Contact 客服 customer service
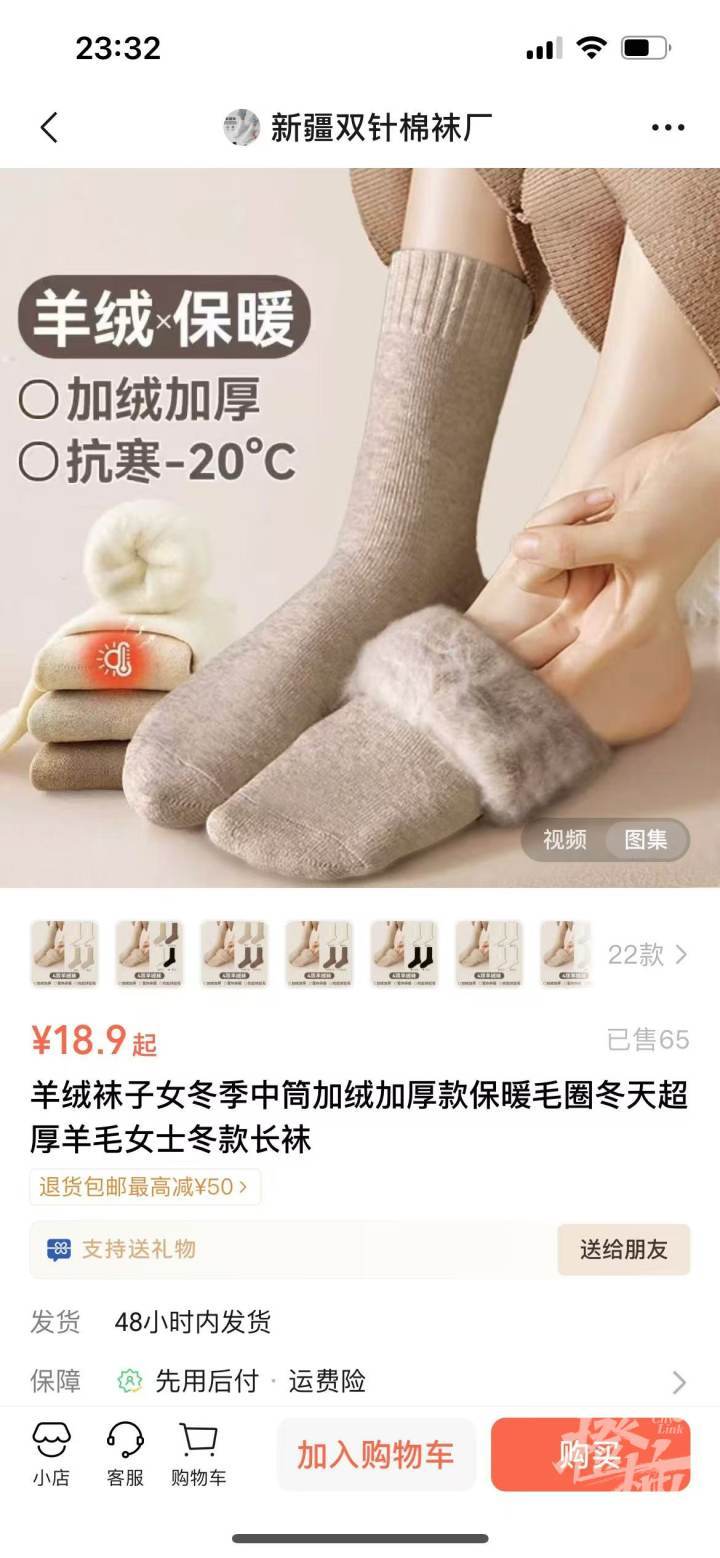The height and width of the screenshot is (1558, 720). 125,1454
